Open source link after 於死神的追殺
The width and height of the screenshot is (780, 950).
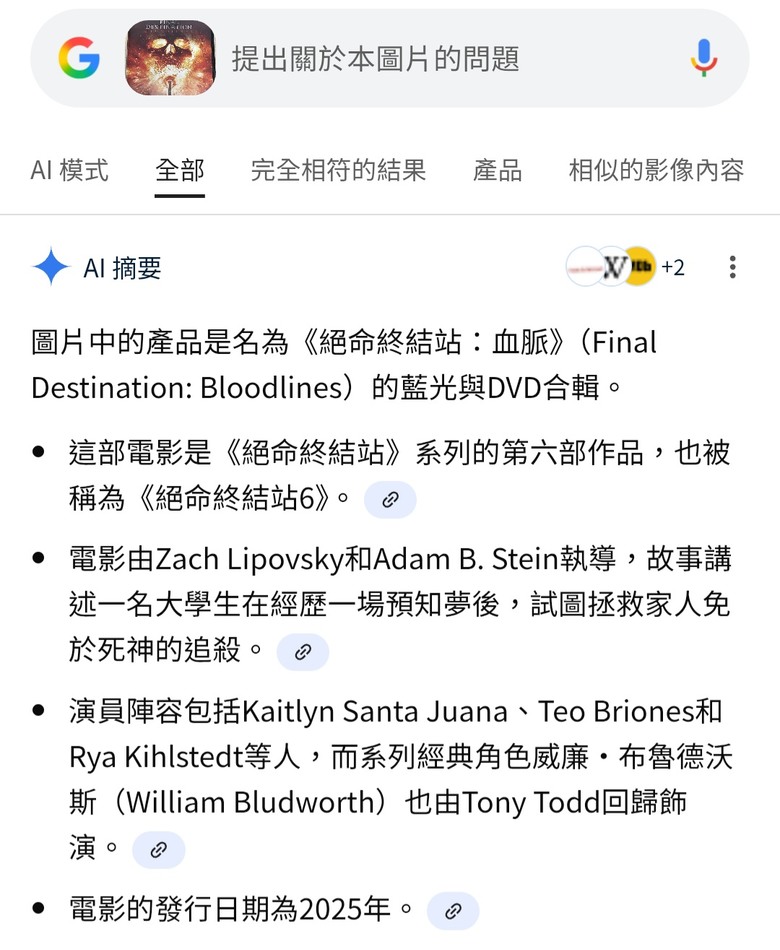(302, 653)
